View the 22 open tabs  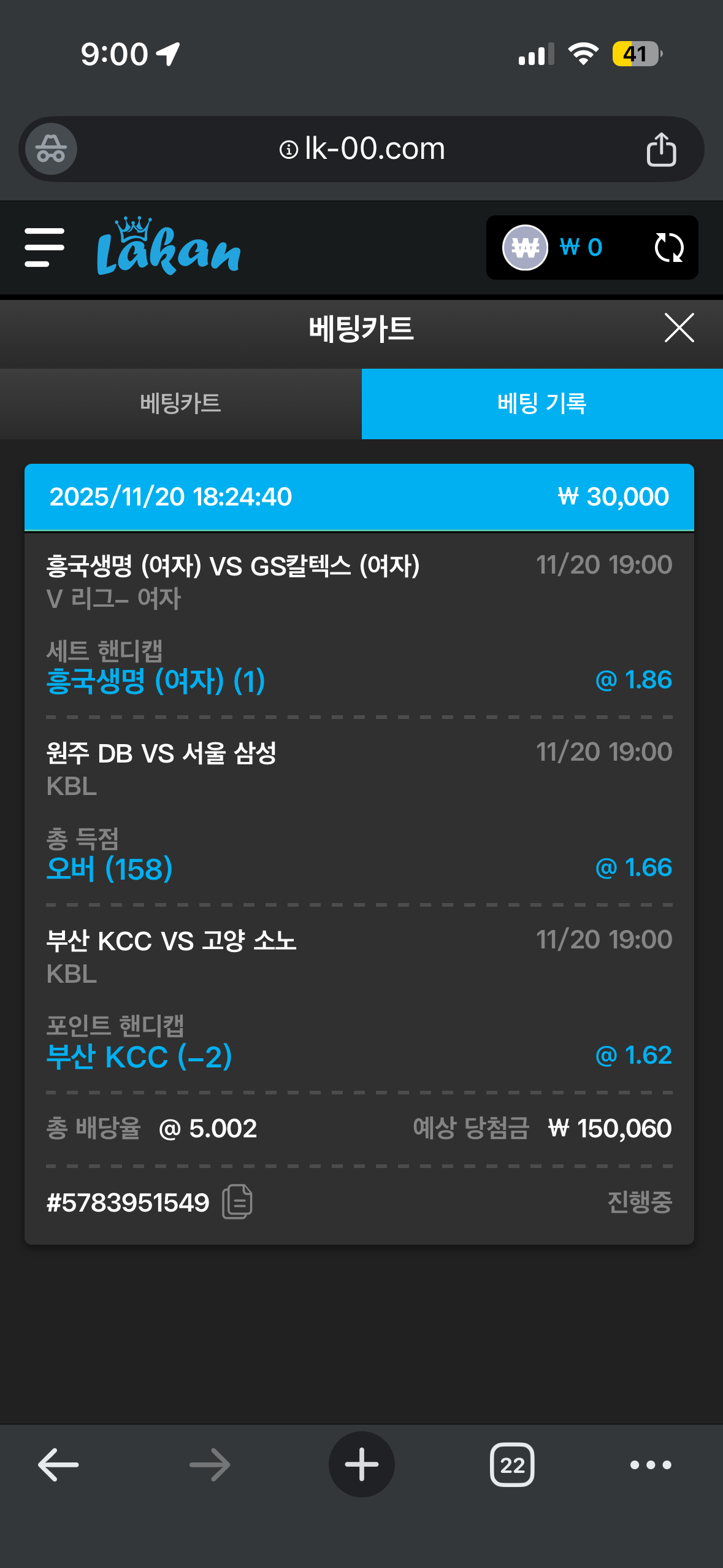(512, 1464)
